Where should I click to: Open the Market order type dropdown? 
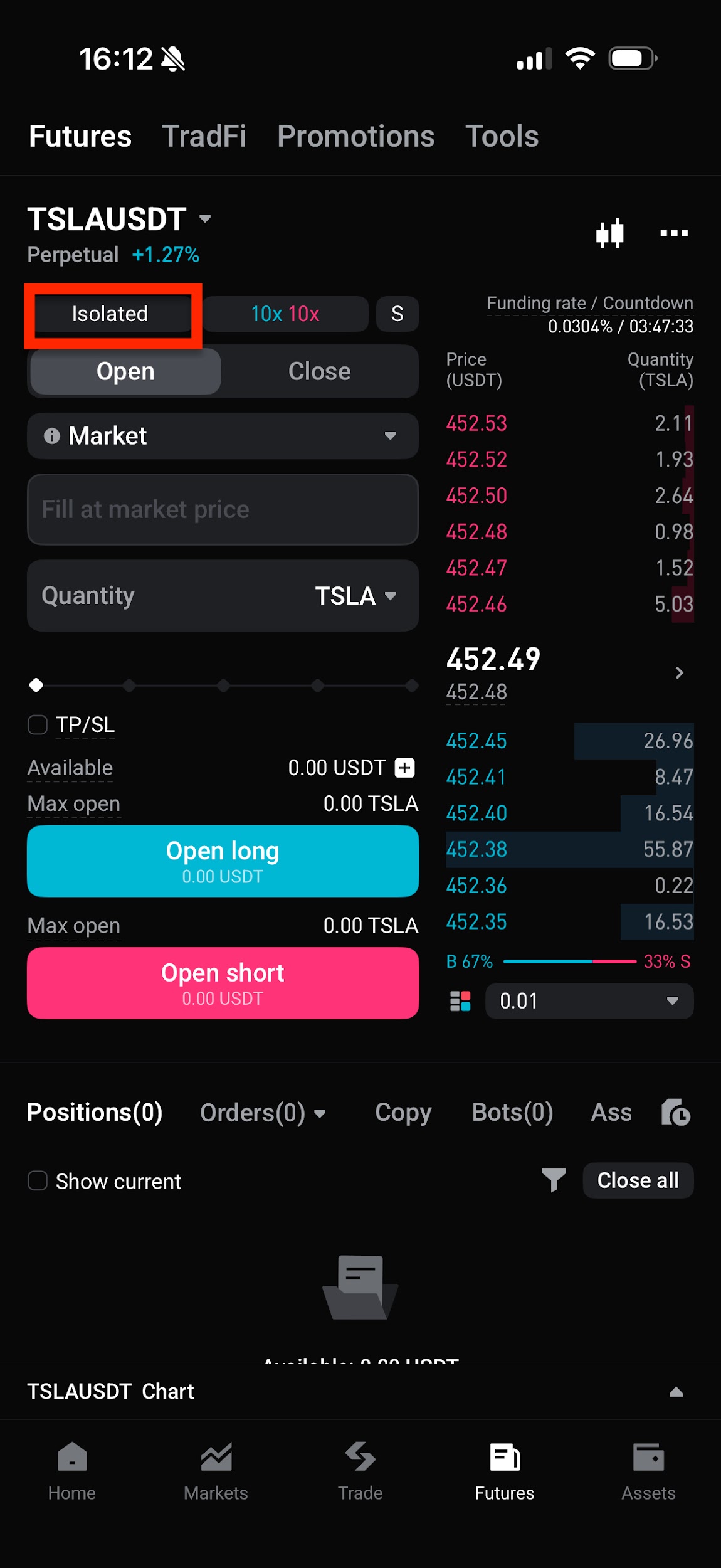(x=223, y=436)
